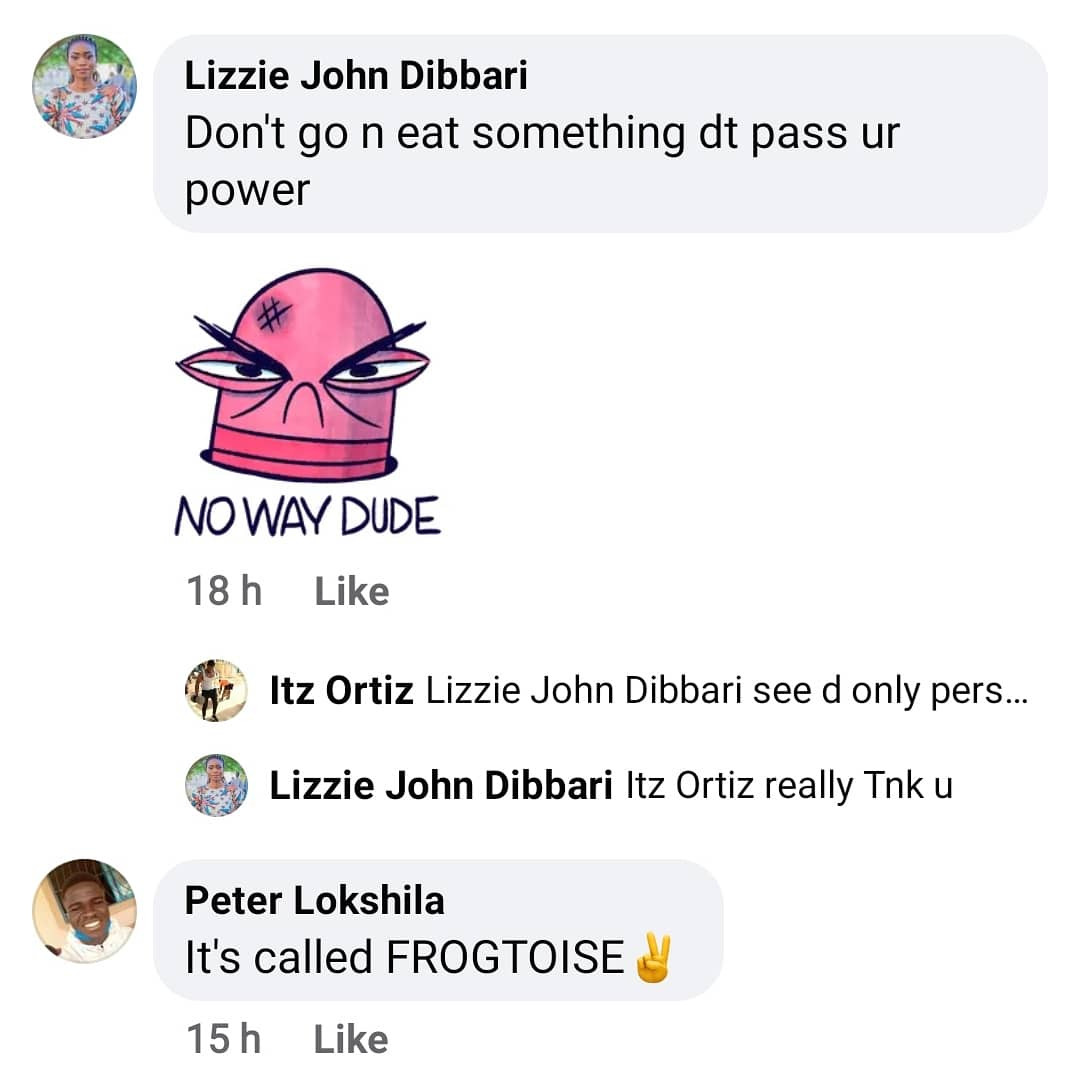Like Lizzie John Dibbari's comment
This screenshot has height=1080, width=1080.
click(x=351, y=592)
